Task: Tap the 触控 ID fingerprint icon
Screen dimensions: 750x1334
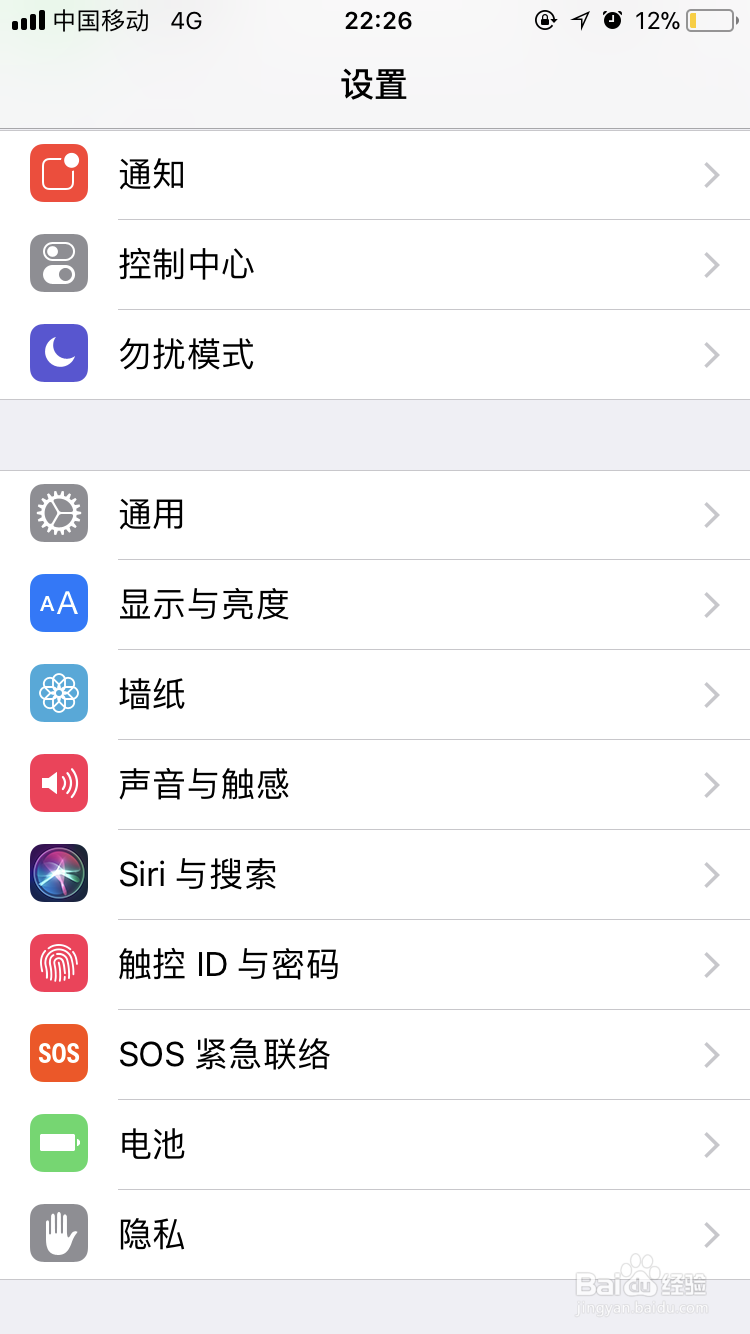Action: click(58, 964)
